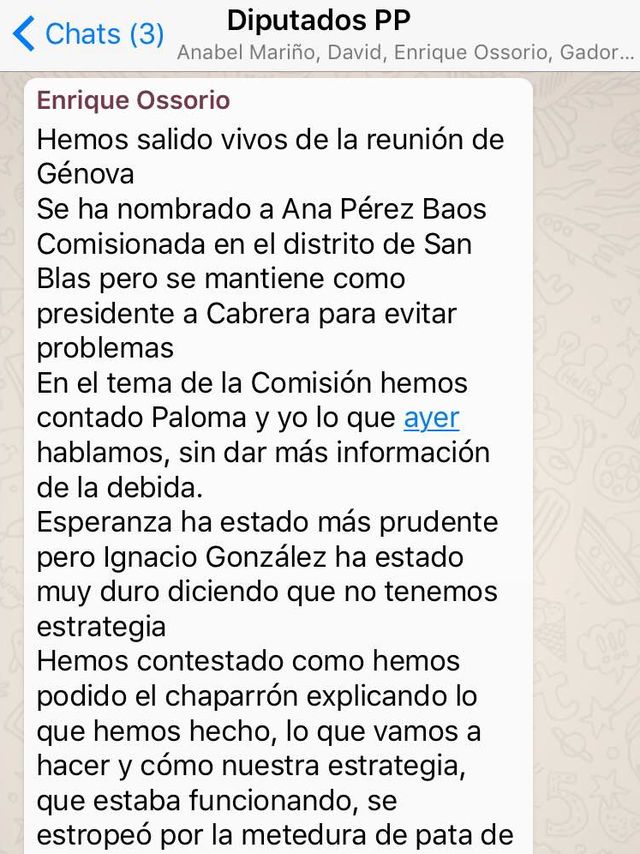Open Diputados PP group info
This screenshot has width=640, height=854.
pyautogui.click(x=318, y=20)
